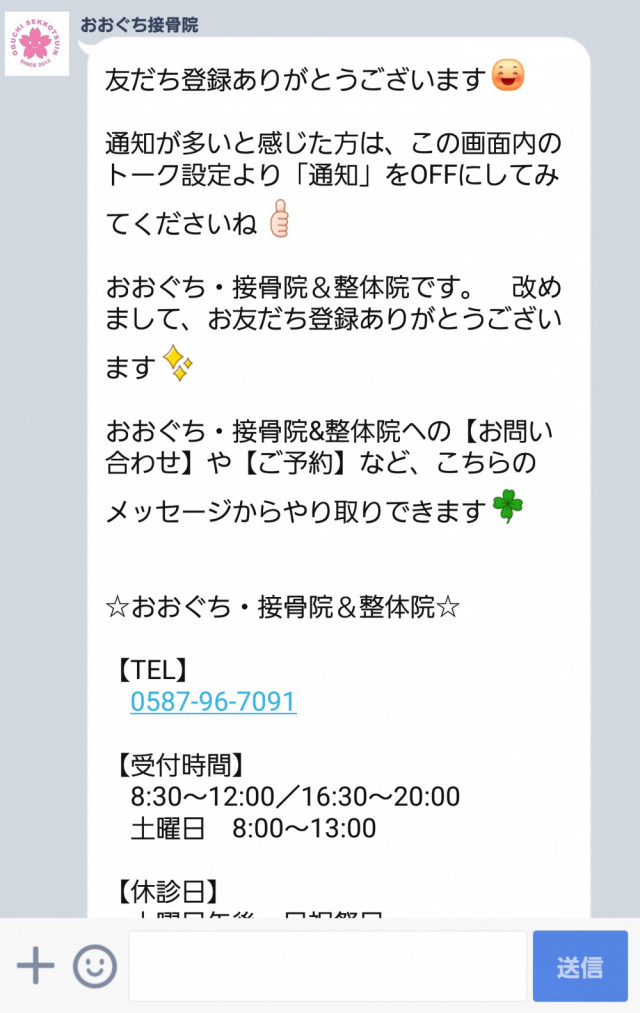
Task: Focus the message text field
Action: [x=327, y=966]
